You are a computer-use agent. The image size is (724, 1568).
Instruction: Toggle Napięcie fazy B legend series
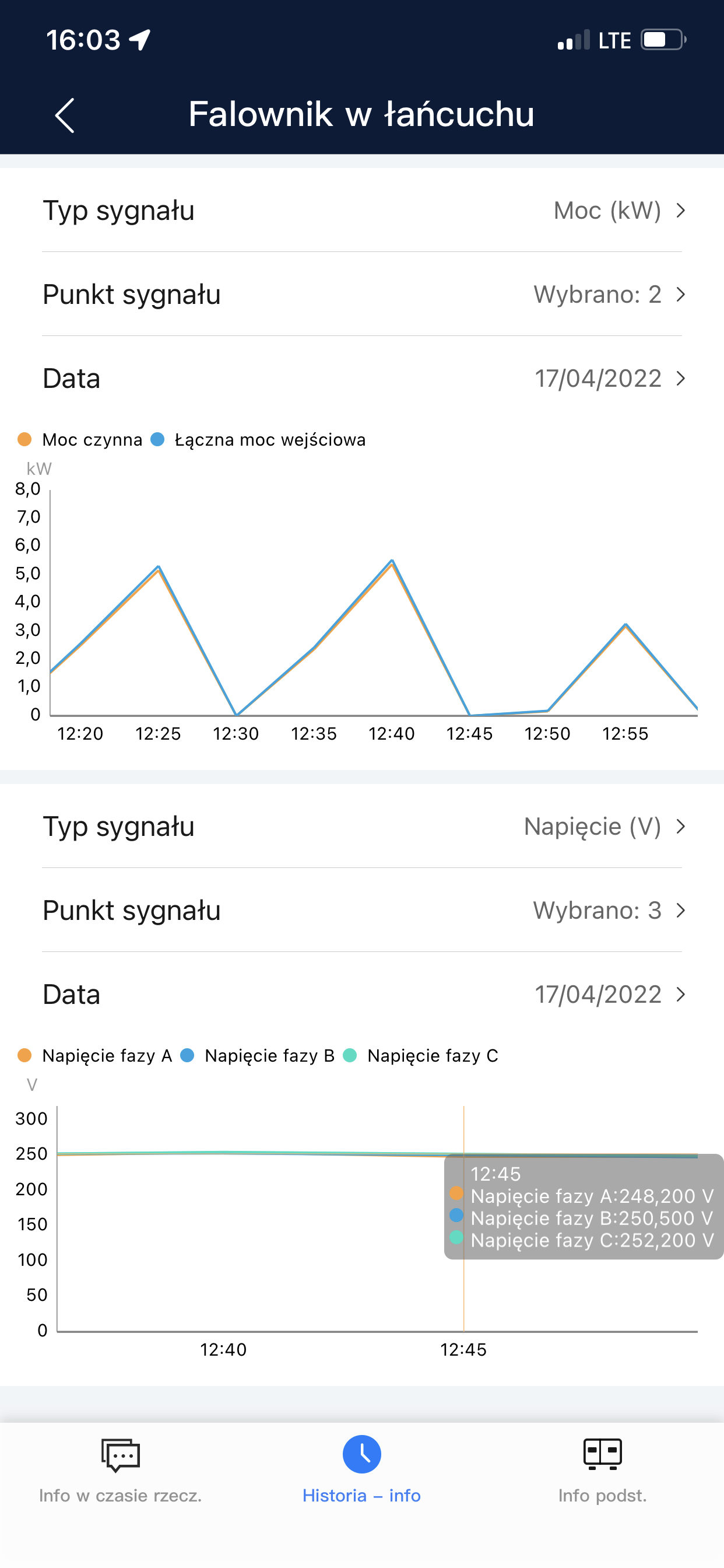258,1055
